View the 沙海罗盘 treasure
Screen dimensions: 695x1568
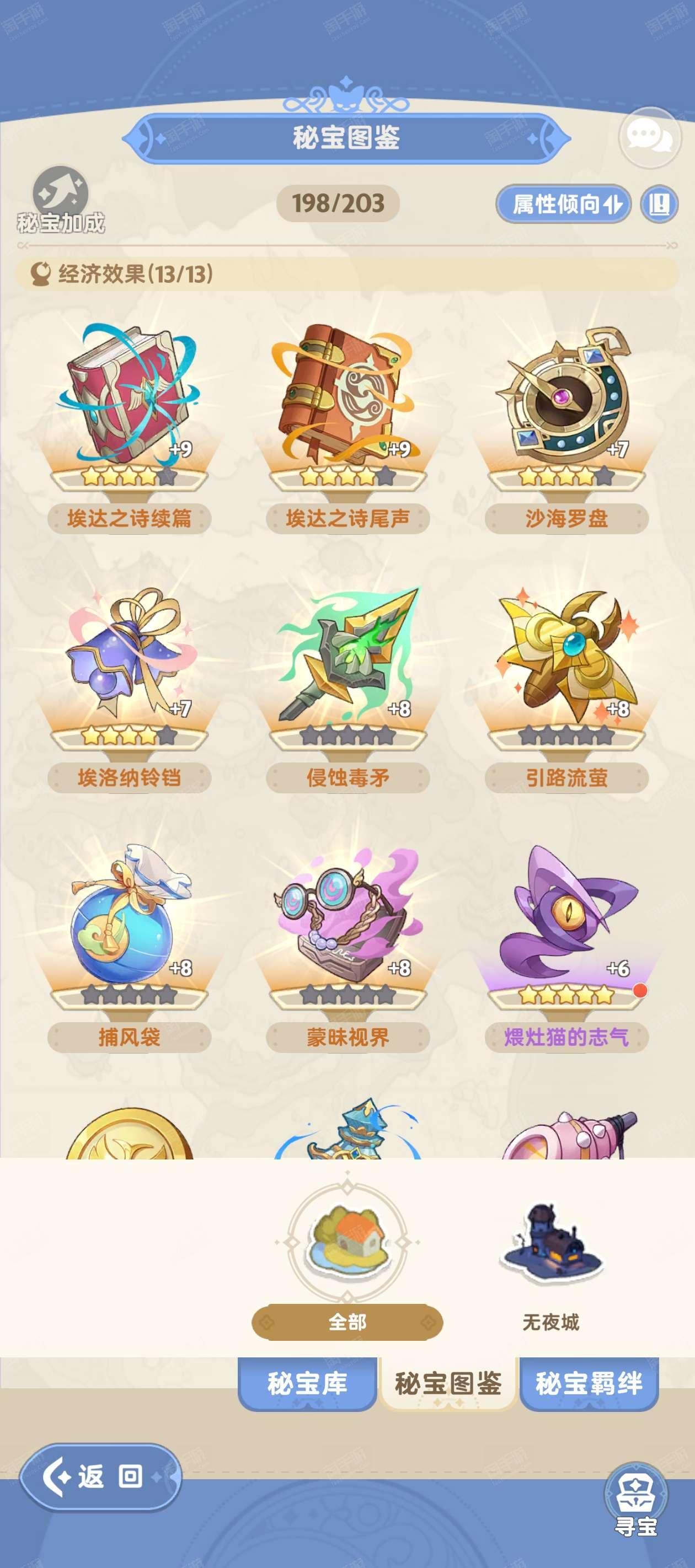[566, 426]
